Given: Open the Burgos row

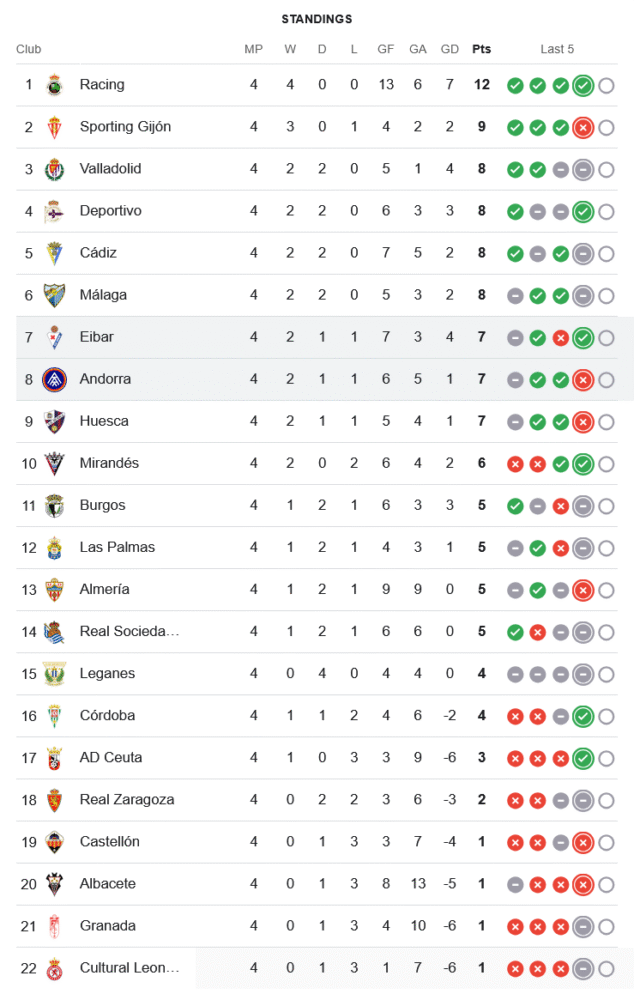Looking at the screenshot, I should (103, 505).
